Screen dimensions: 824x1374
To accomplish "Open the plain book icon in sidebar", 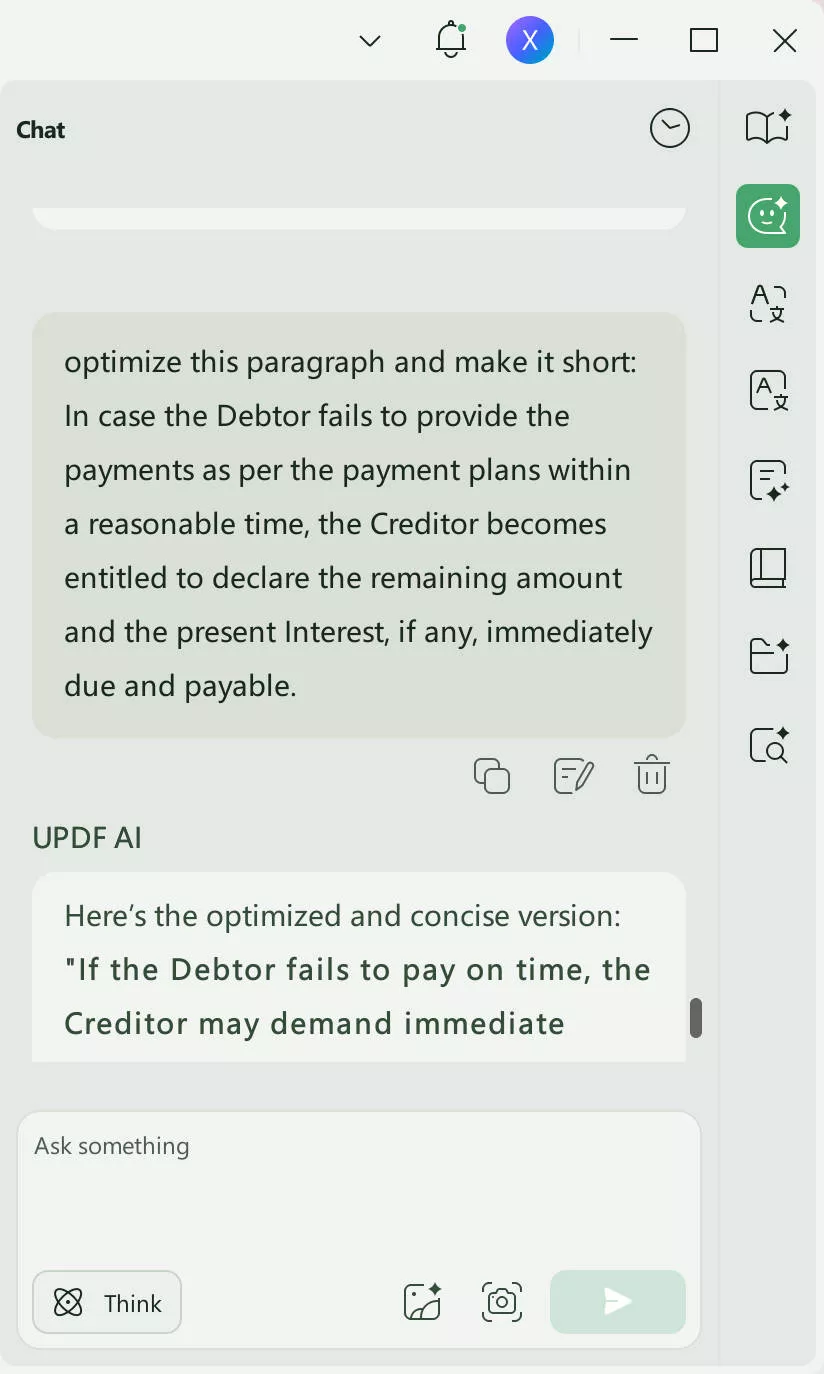I will coord(768,568).
